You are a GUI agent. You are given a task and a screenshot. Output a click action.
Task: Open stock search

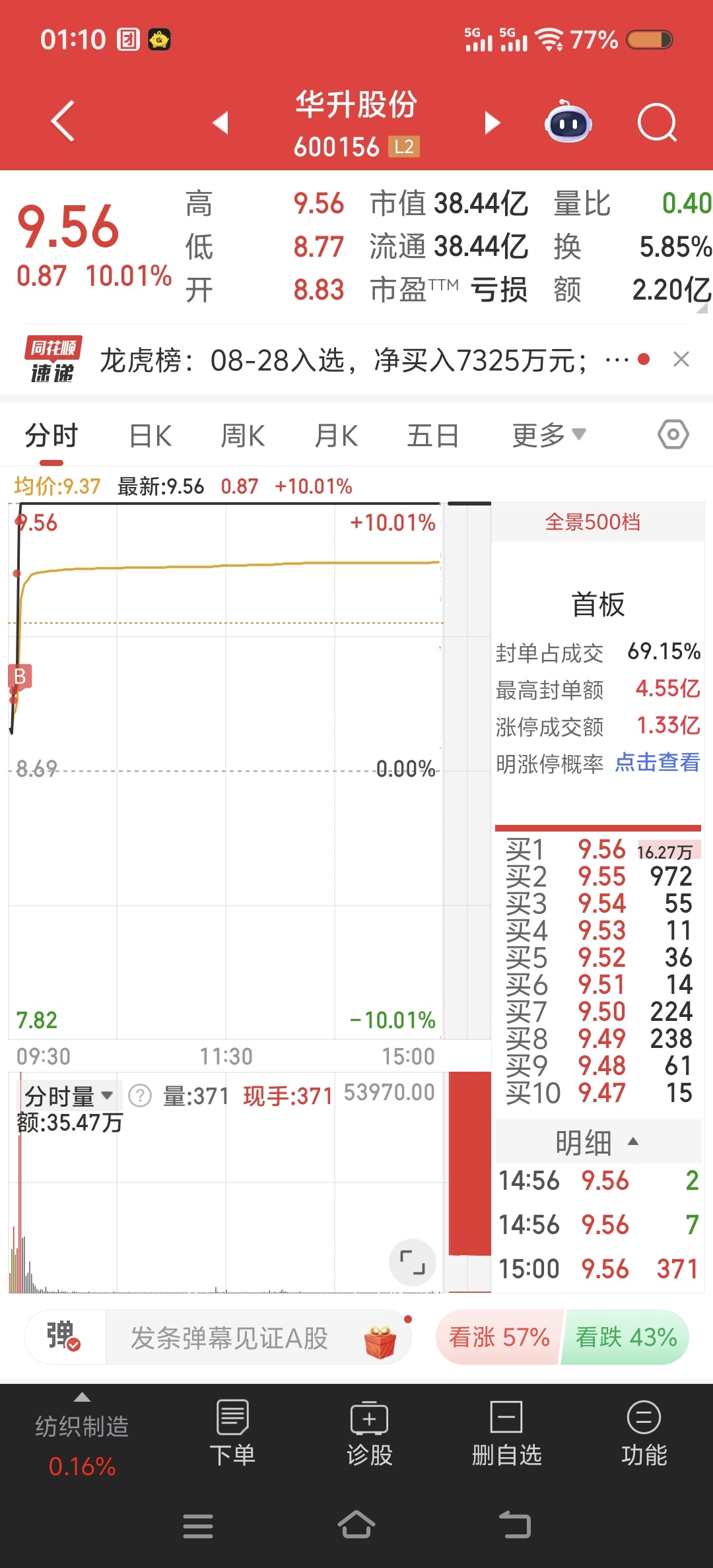pos(657,122)
